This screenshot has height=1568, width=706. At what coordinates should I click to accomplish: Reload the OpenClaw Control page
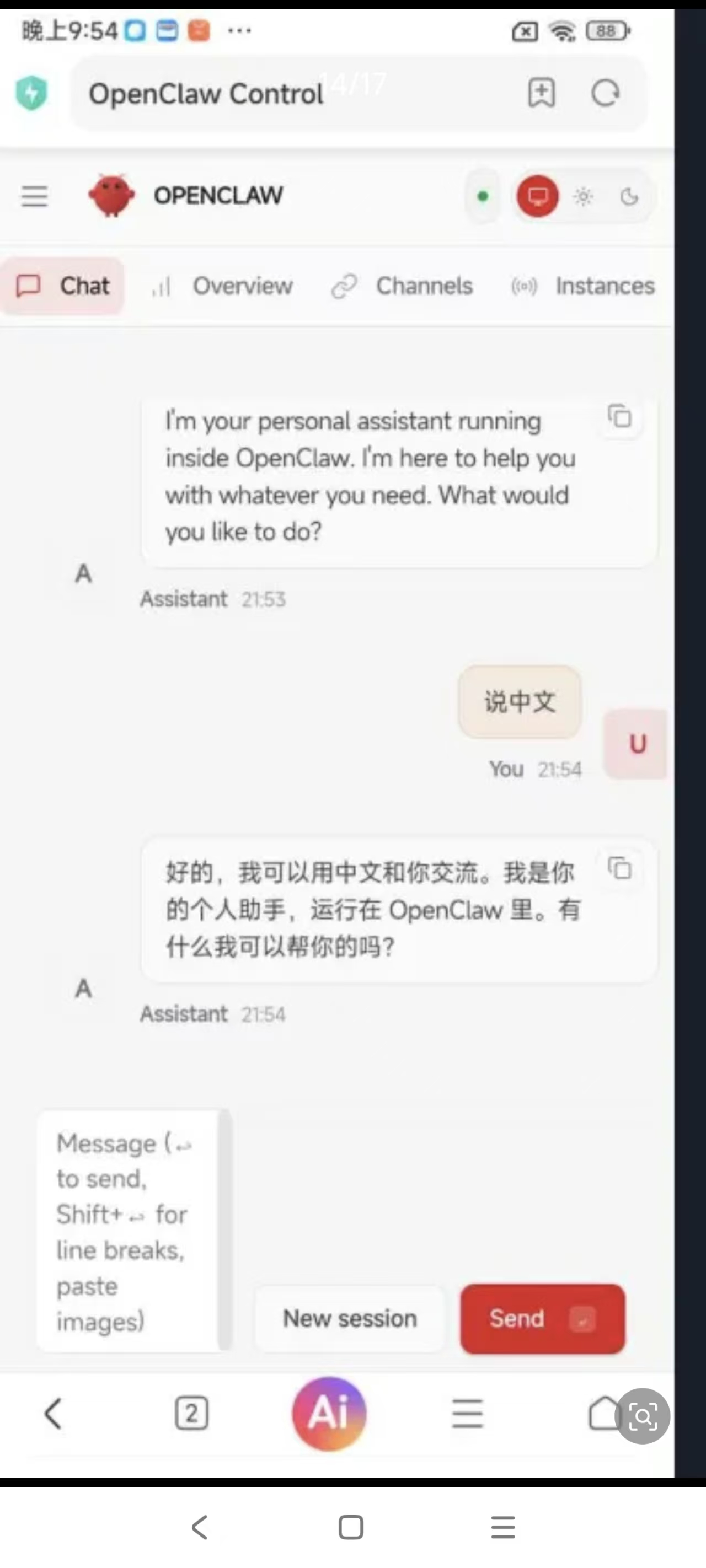pos(605,93)
